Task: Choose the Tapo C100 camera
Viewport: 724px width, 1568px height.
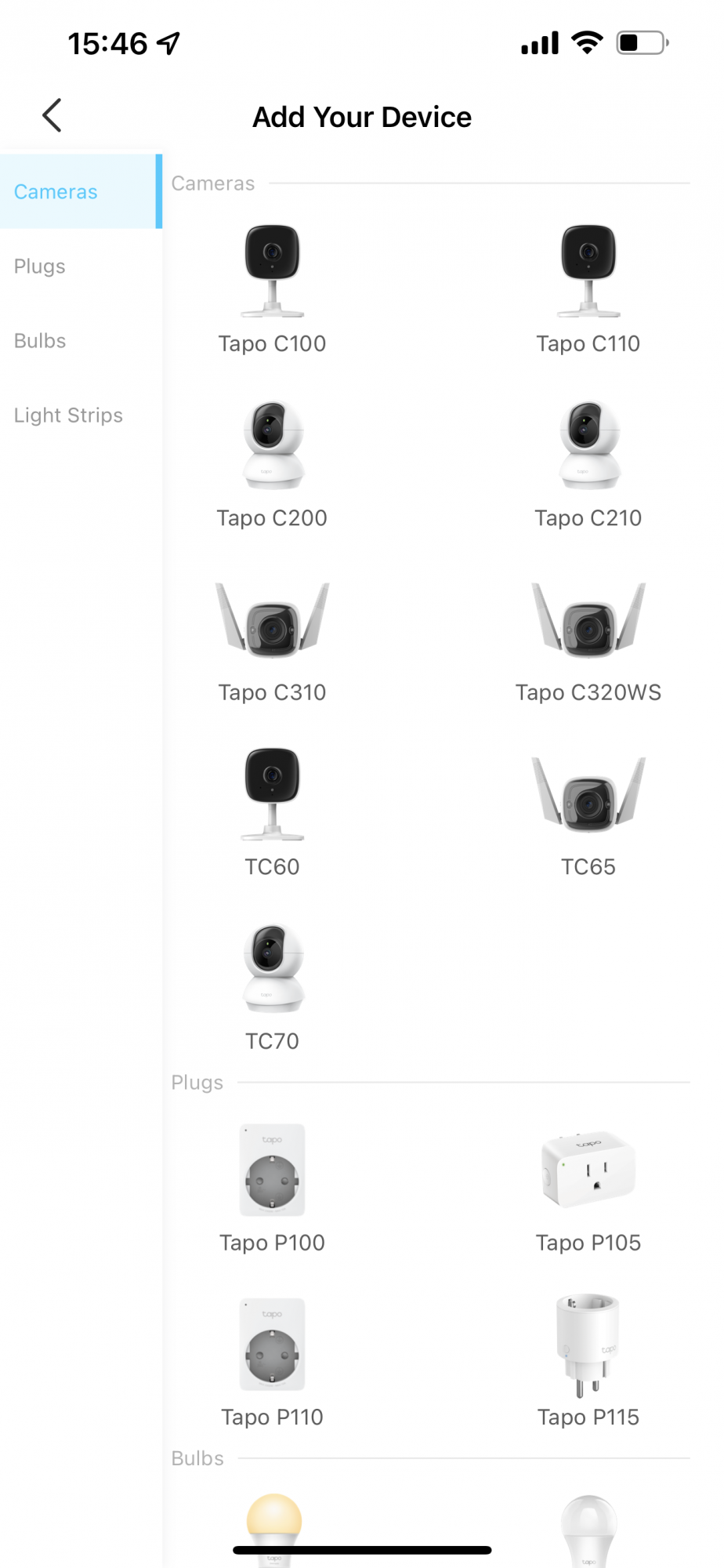Action: 272,288
